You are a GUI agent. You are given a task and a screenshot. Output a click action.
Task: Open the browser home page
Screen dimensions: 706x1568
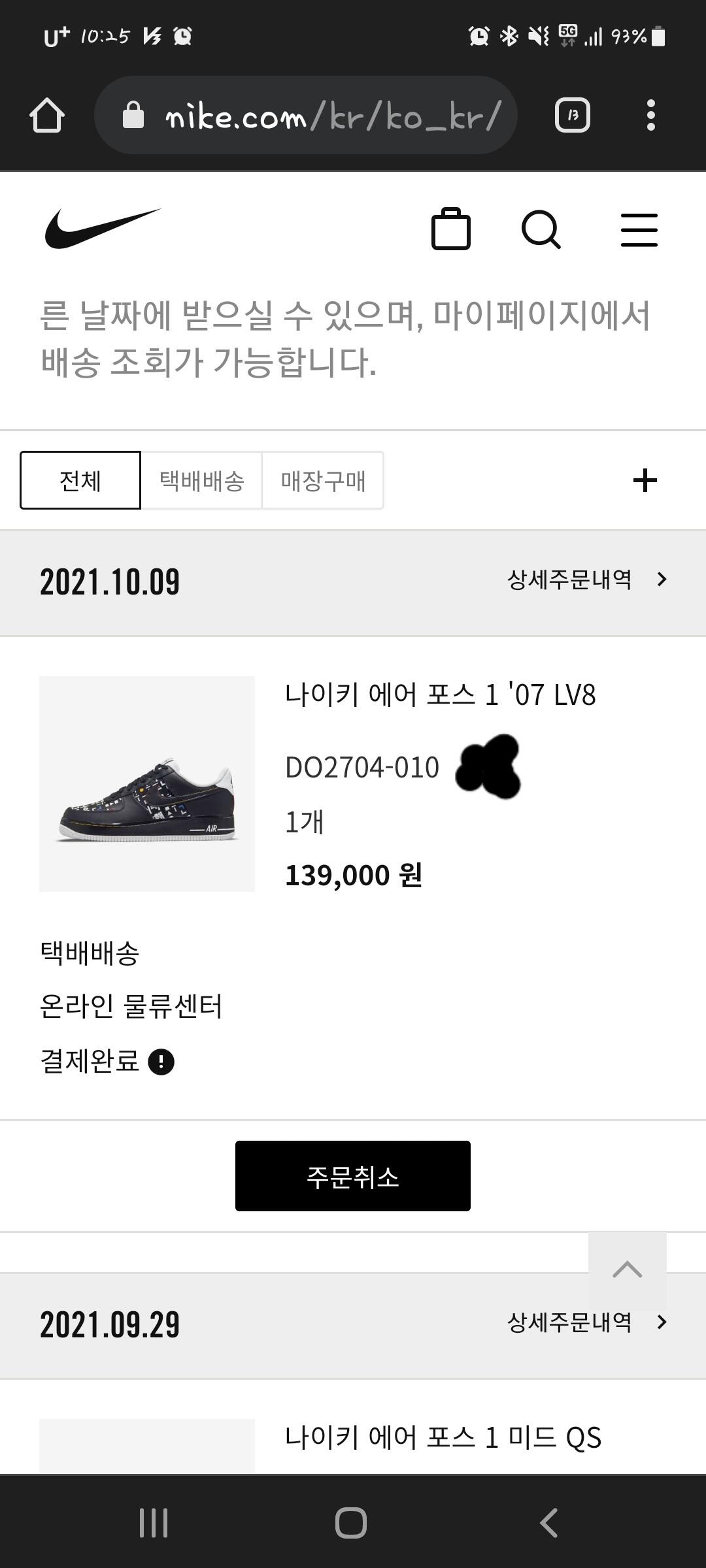point(47,116)
